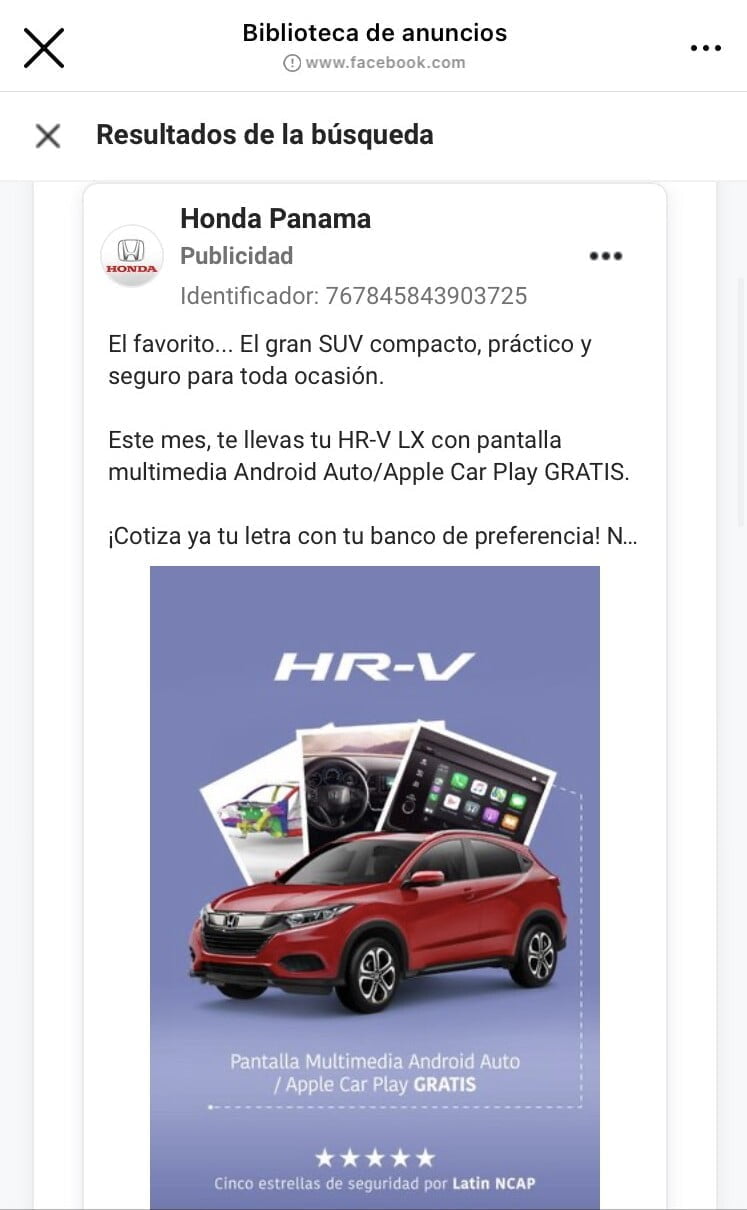Open the Honda Panama advertiser profile
Screen dimensions: 747x1210
click(x=275, y=218)
